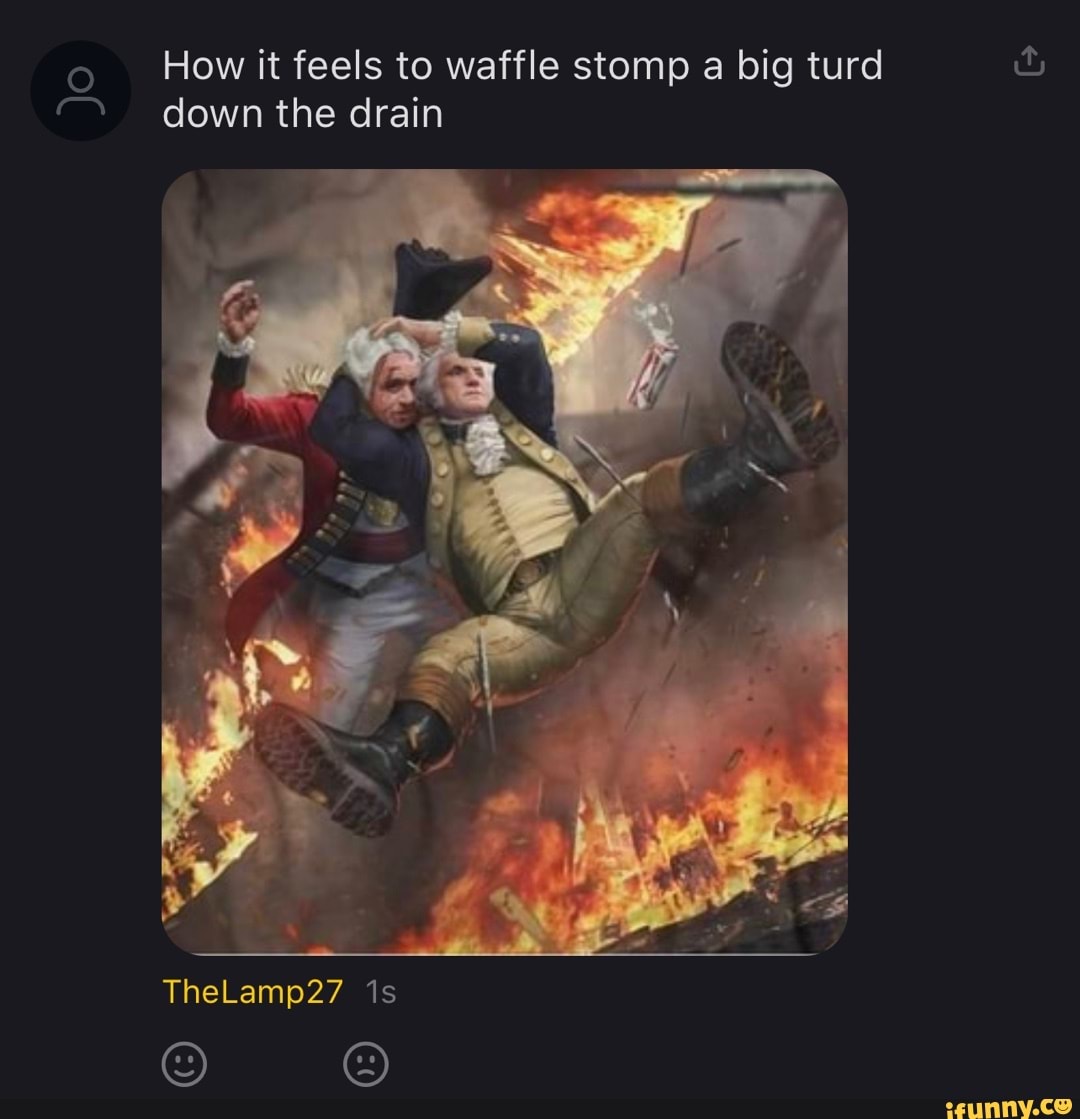
Task: Tap the upload arrow to repost the meme
Action: pos(1028,62)
